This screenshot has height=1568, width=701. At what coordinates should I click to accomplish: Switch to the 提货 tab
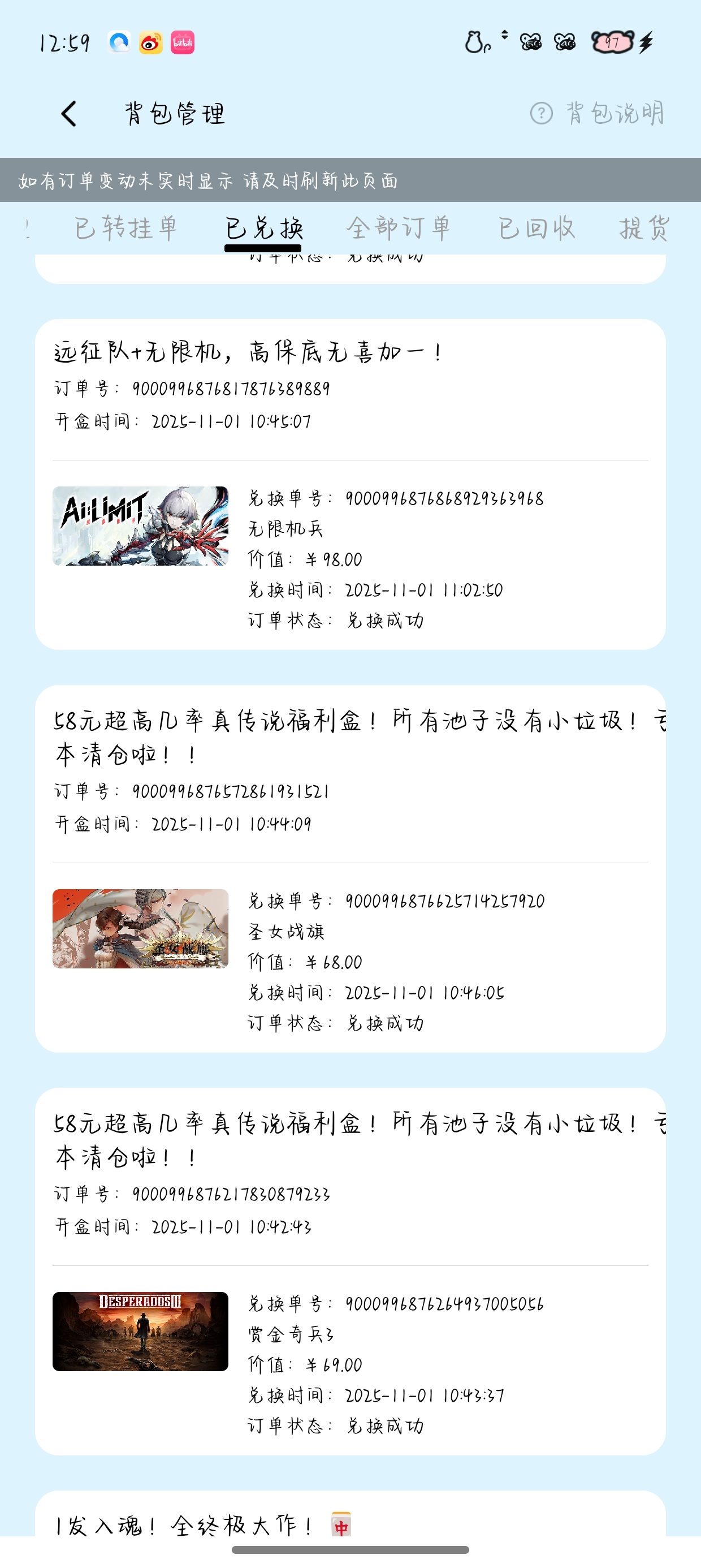[644, 229]
